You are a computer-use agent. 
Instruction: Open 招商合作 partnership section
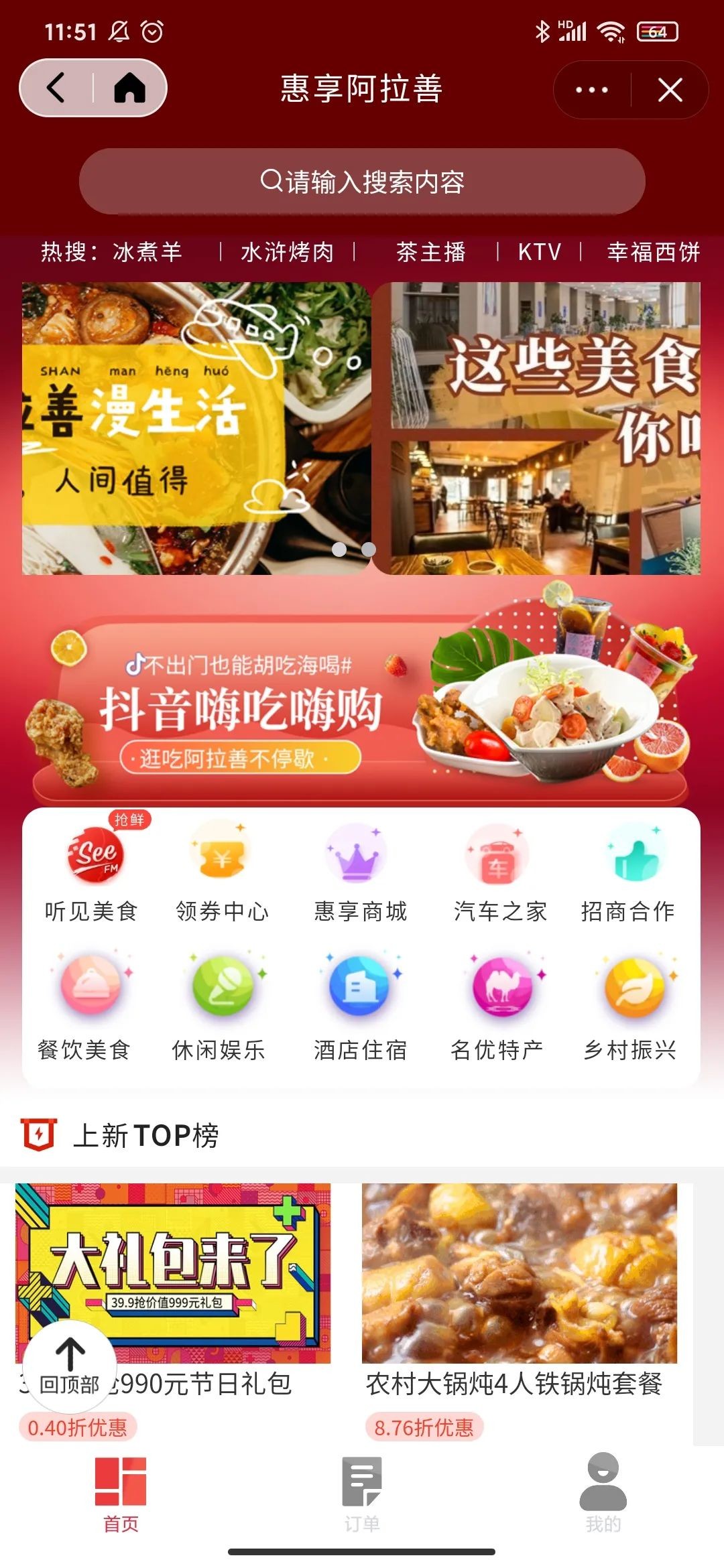633,871
